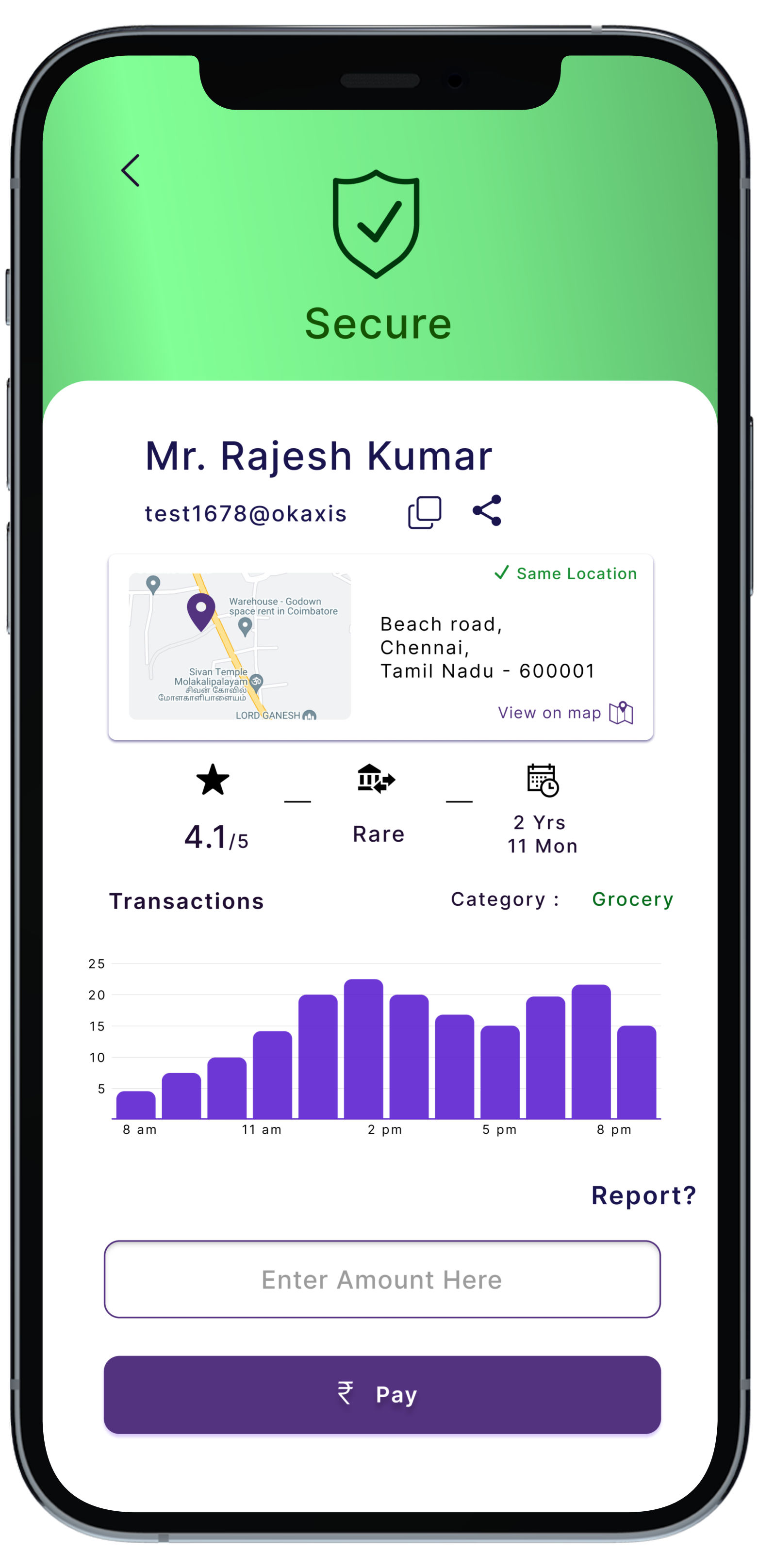Tap the Pay button
Screen dimensions: 758x1568
[x=382, y=1394]
